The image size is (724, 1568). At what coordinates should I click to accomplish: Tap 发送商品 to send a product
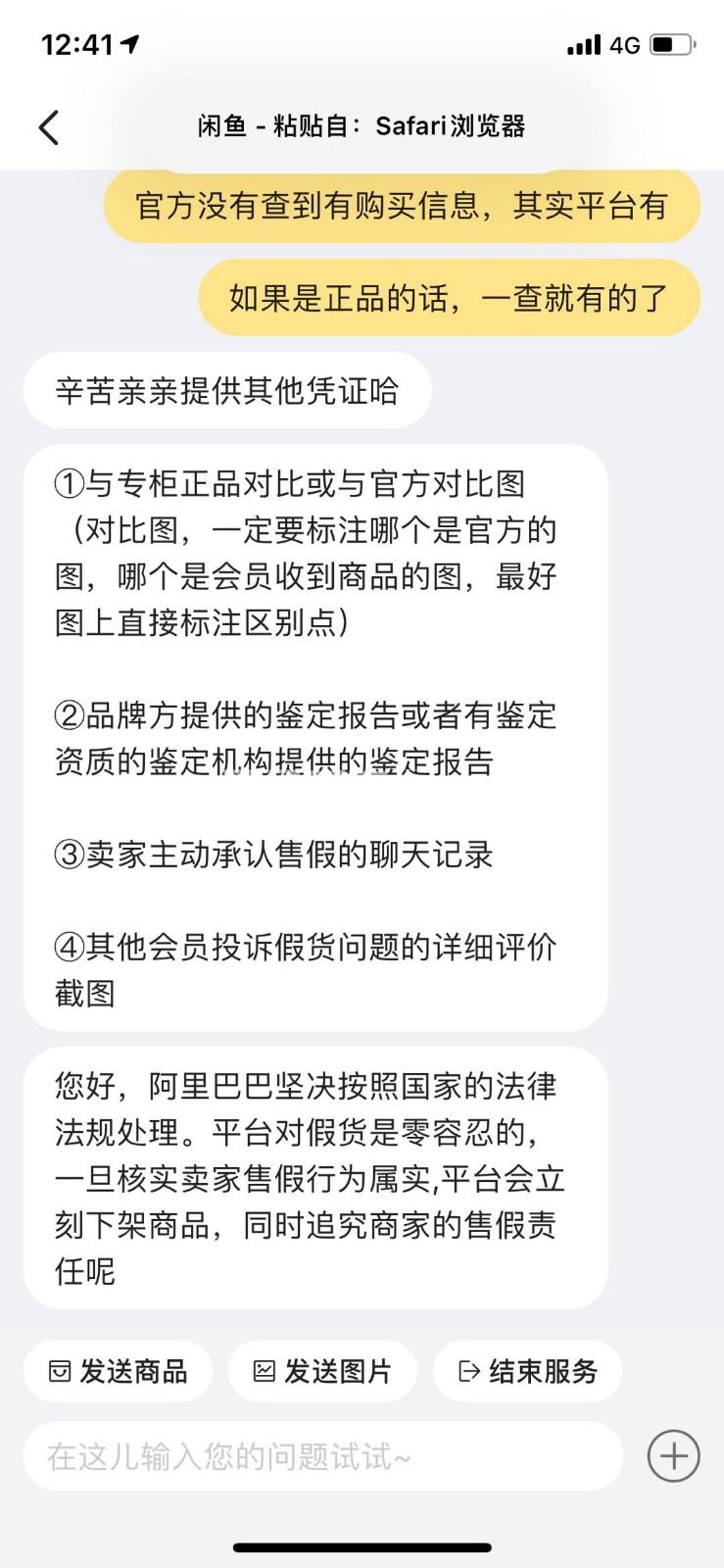pyautogui.click(x=118, y=1371)
